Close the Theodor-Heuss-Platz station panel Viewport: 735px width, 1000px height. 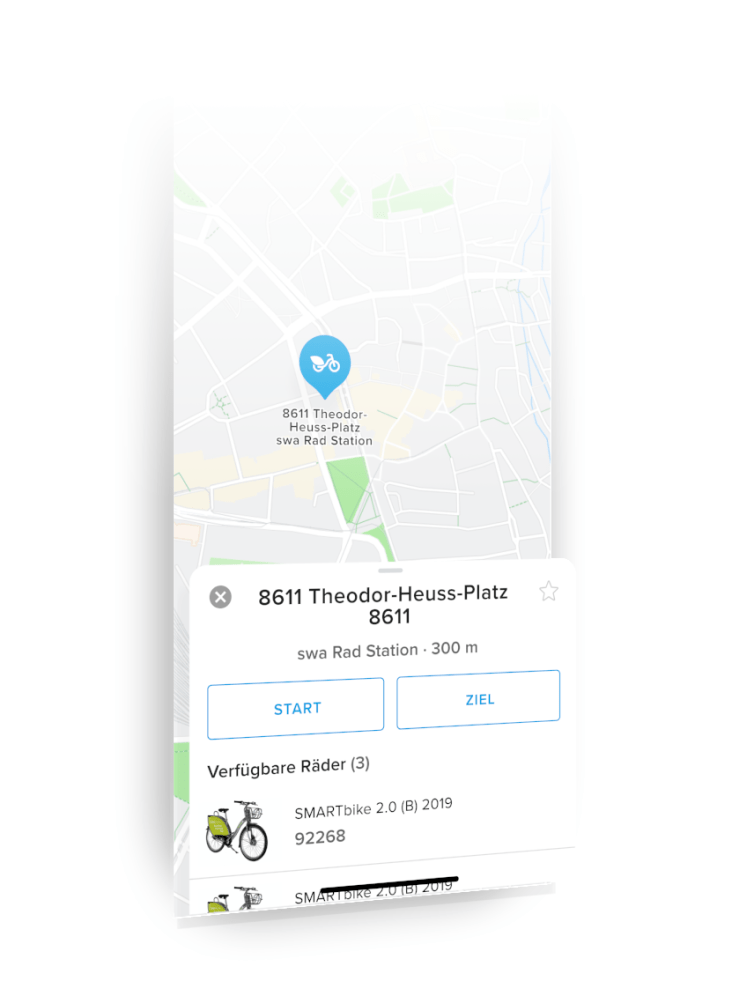tap(220, 597)
